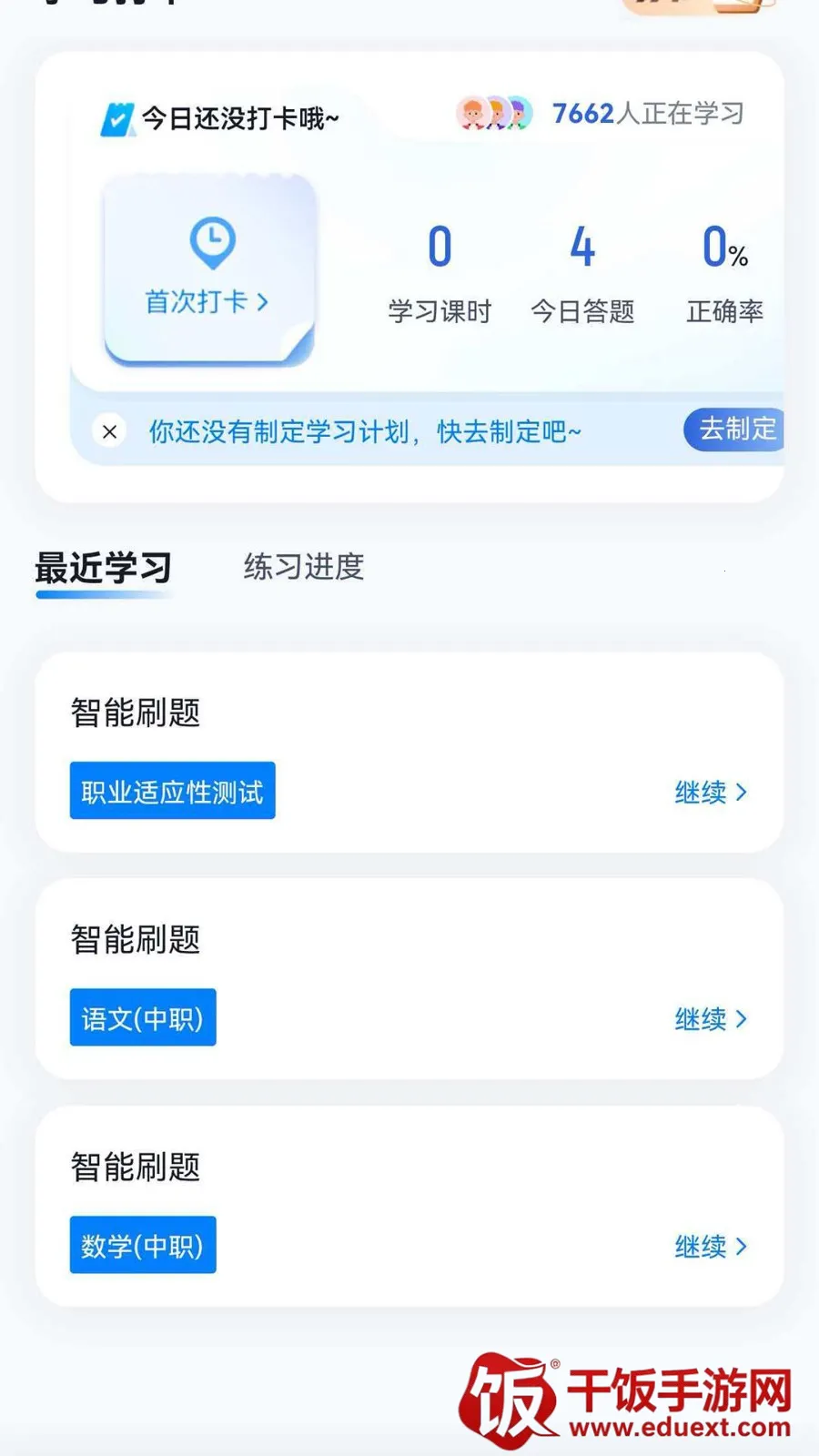Tap the 首次打卡 check-in card
The image size is (819, 1456).
coord(209,270)
